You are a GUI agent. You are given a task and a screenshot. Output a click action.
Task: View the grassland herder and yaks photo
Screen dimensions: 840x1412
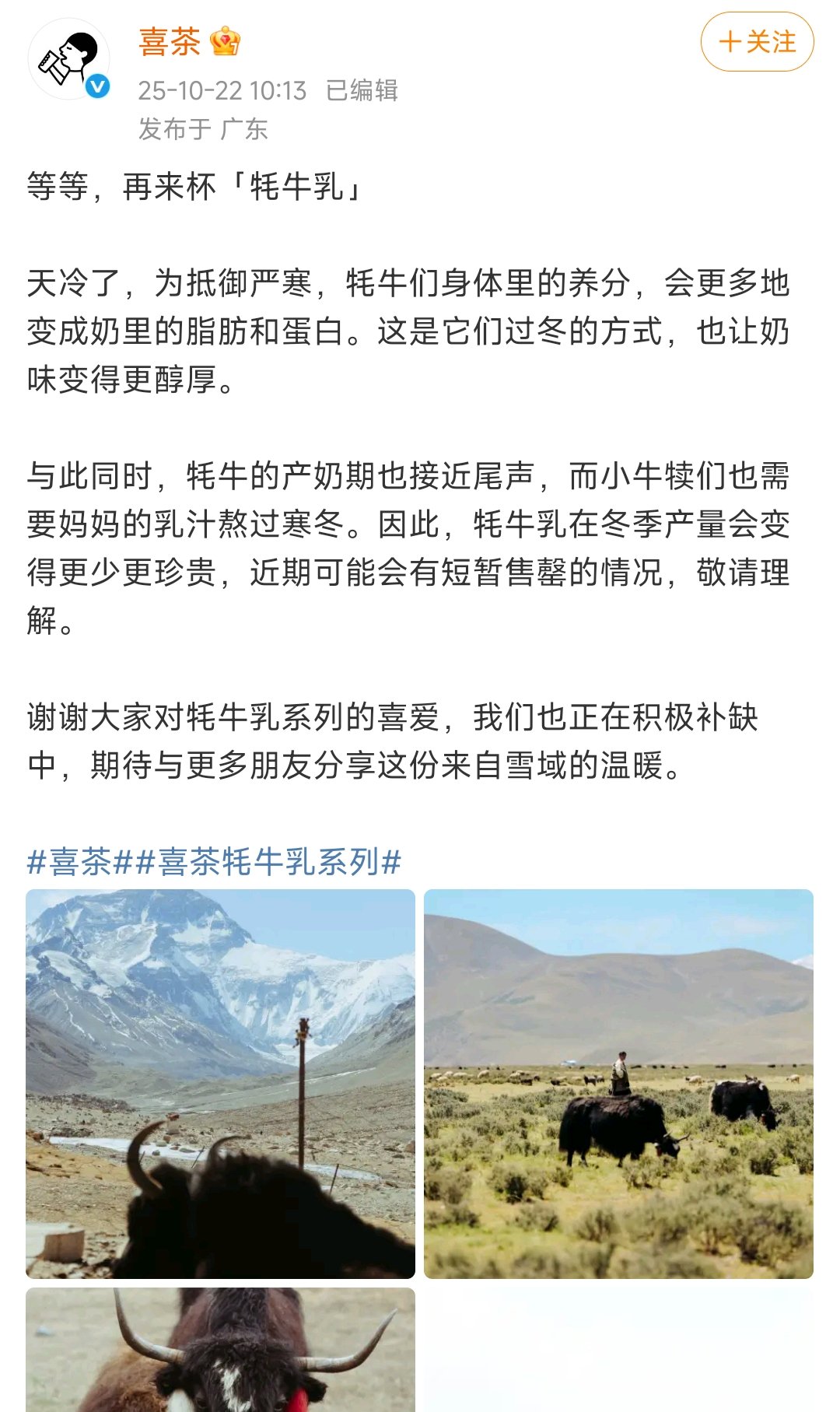click(x=618, y=1084)
